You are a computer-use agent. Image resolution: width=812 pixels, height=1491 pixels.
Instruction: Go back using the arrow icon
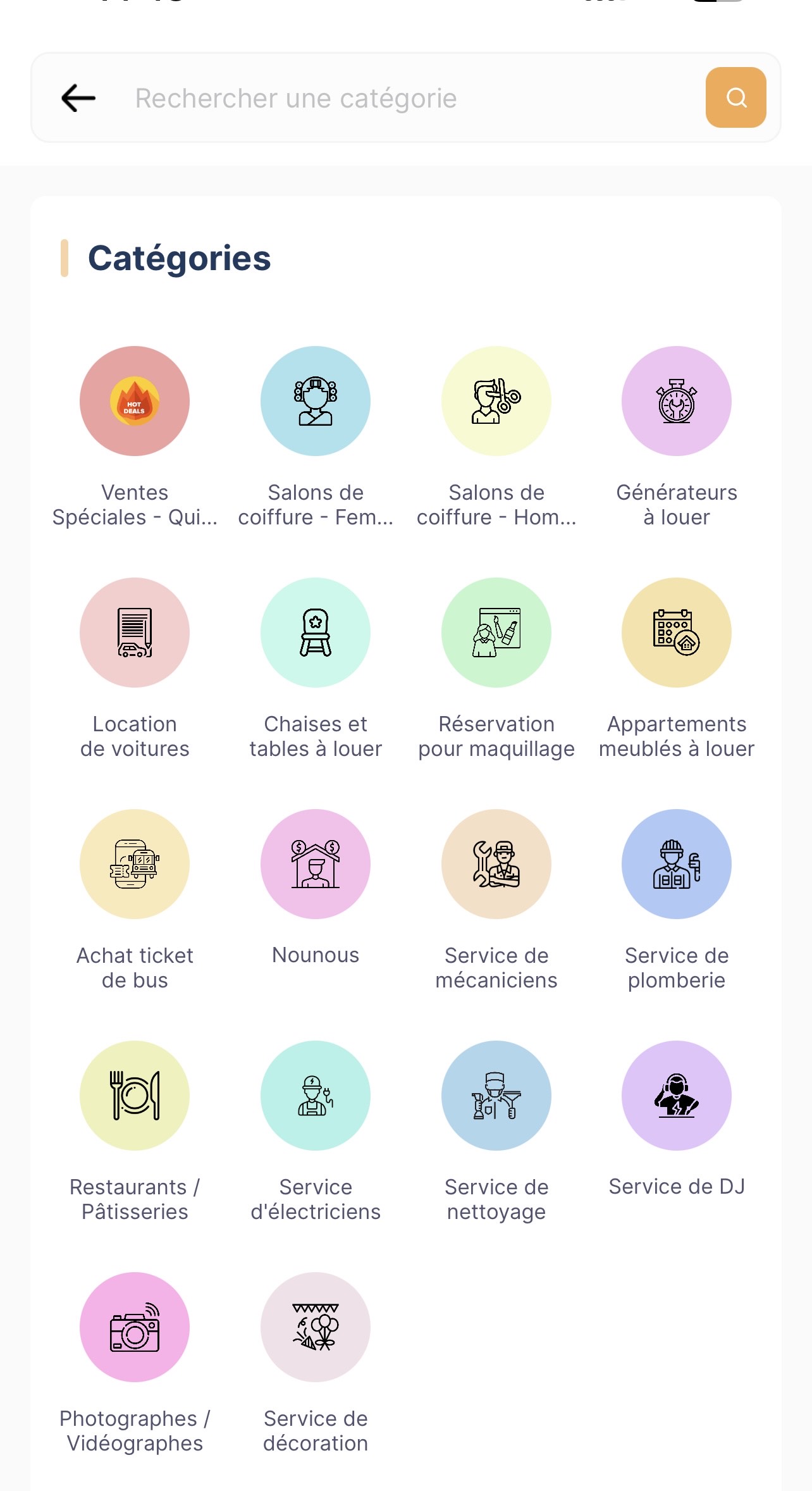tap(78, 98)
